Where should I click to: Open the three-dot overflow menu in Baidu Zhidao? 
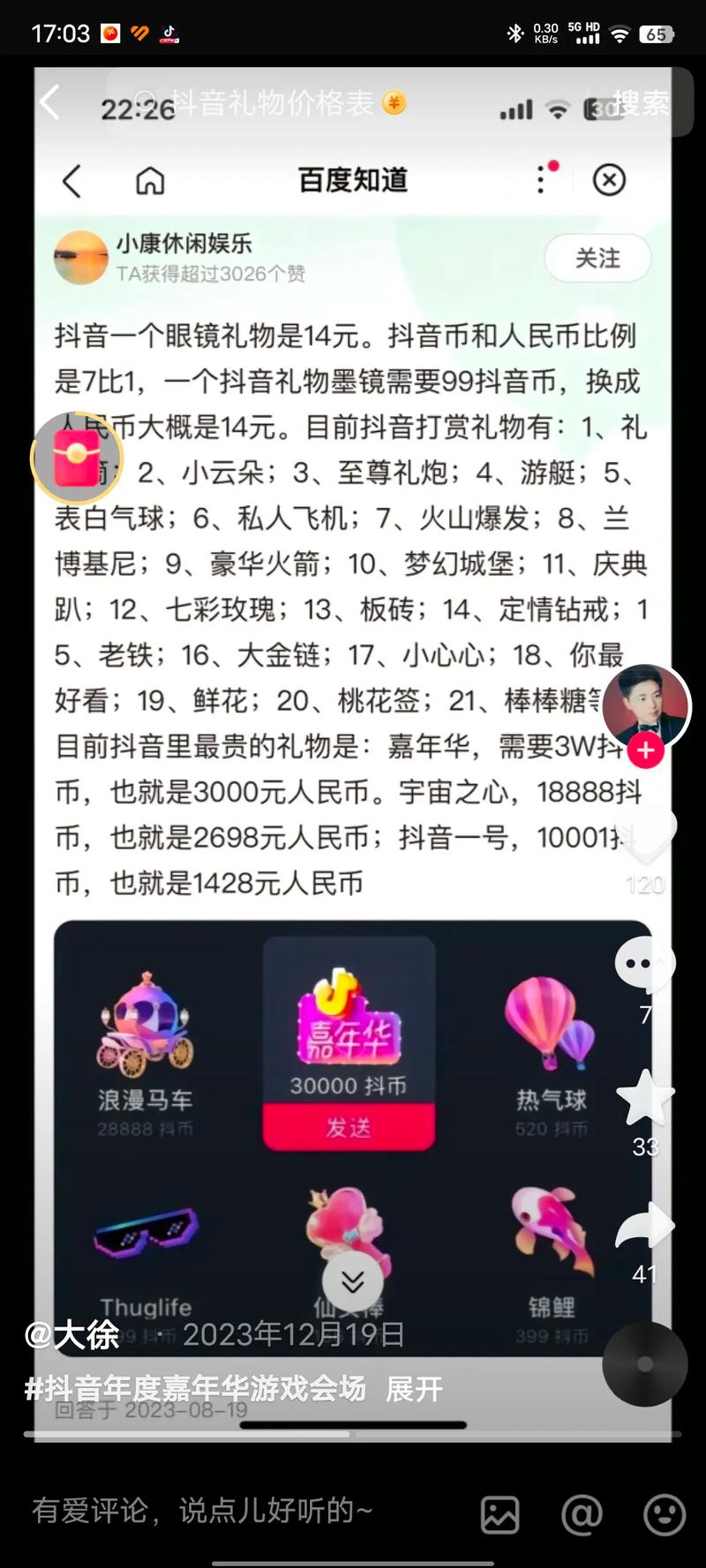click(x=541, y=180)
